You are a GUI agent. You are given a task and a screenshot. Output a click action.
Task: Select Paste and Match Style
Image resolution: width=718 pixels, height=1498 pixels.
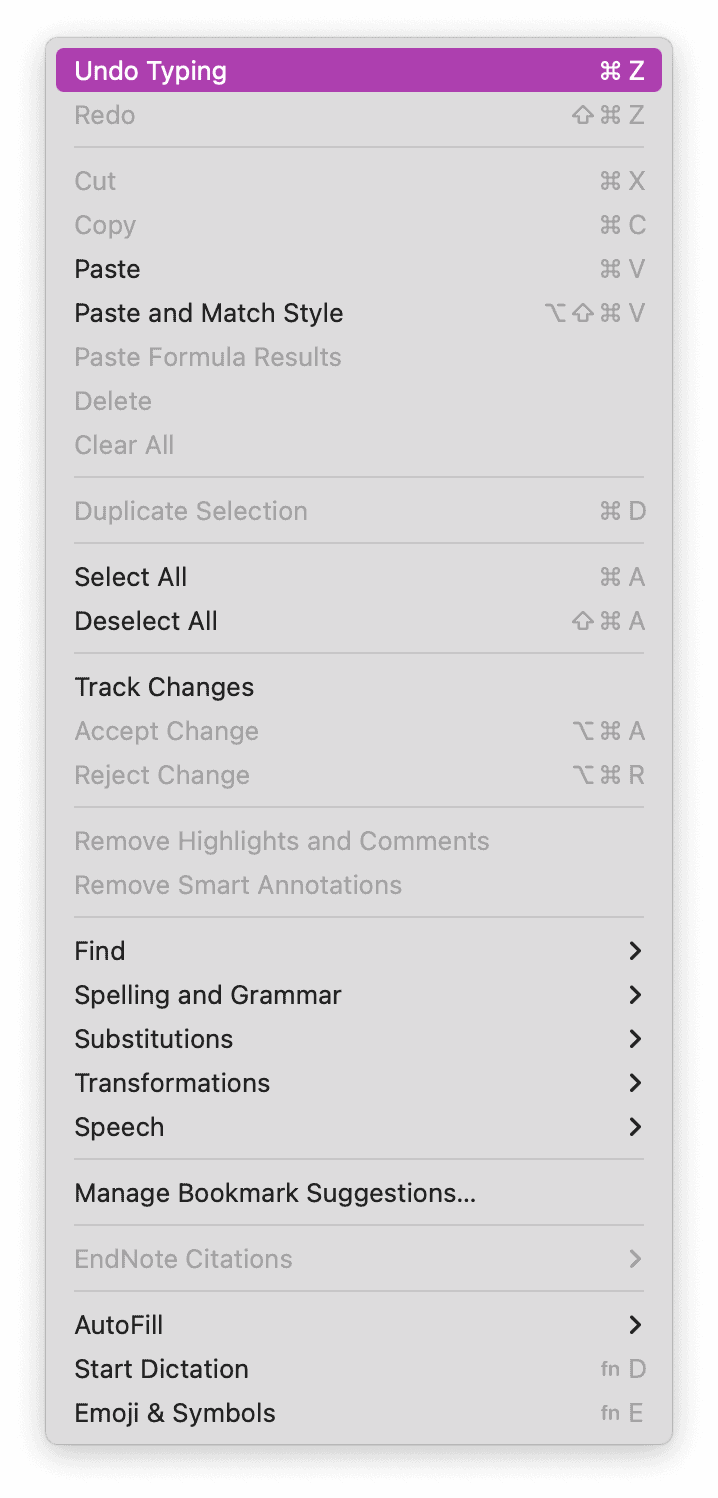pyautogui.click(x=208, y=313)
